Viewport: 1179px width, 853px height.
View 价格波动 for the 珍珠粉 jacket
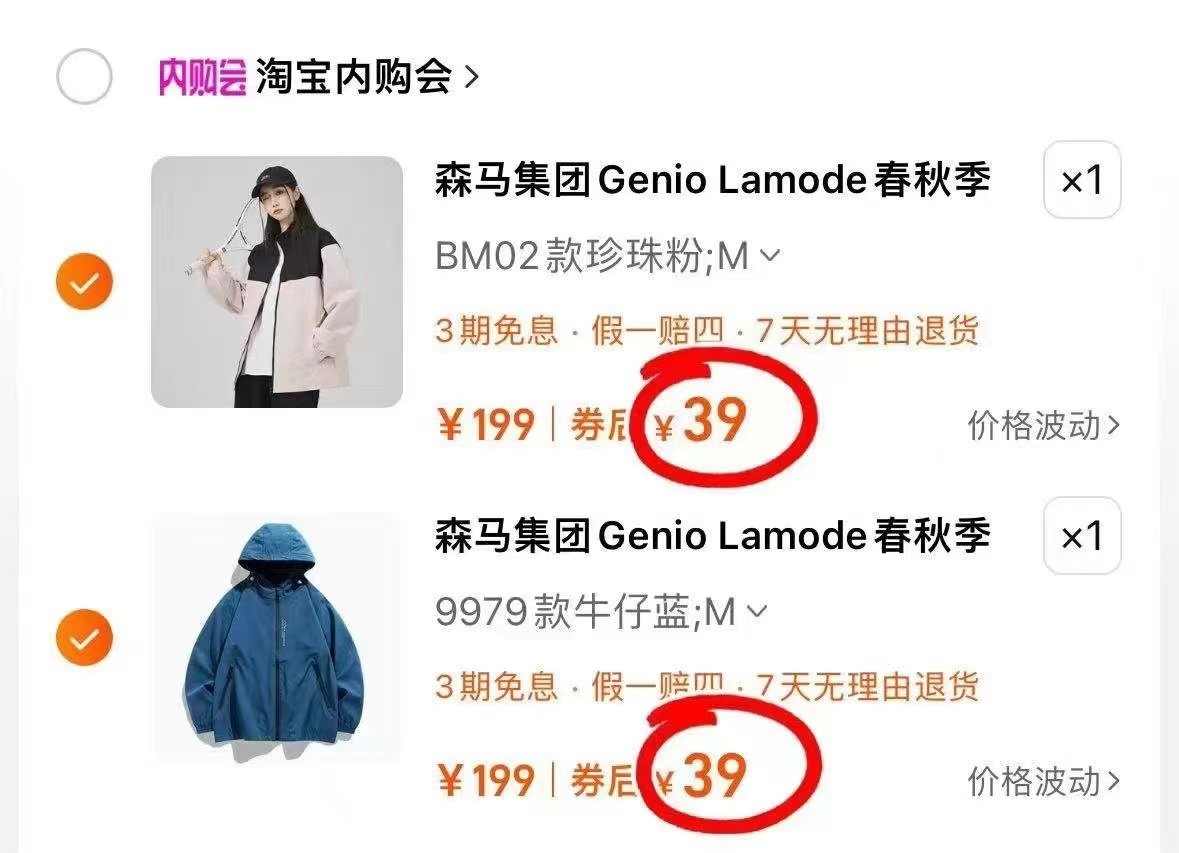(1043, 426)
